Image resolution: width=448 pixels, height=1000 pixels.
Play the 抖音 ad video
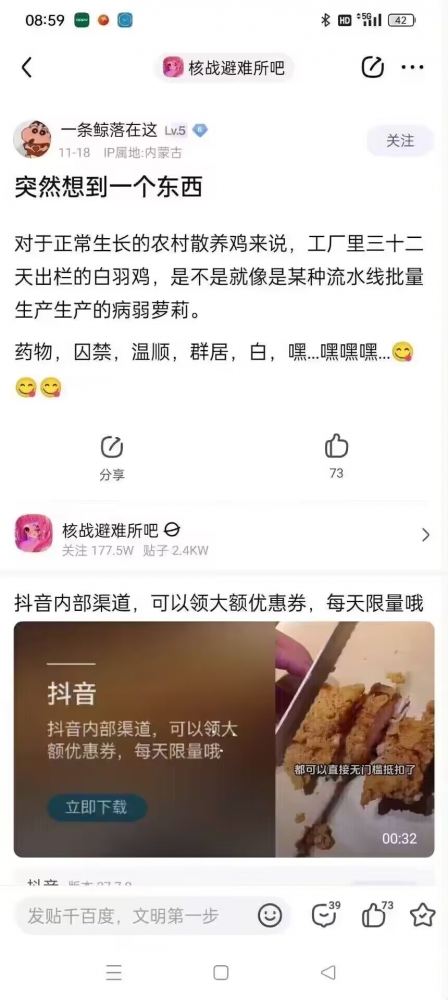[x=355, y=739]
